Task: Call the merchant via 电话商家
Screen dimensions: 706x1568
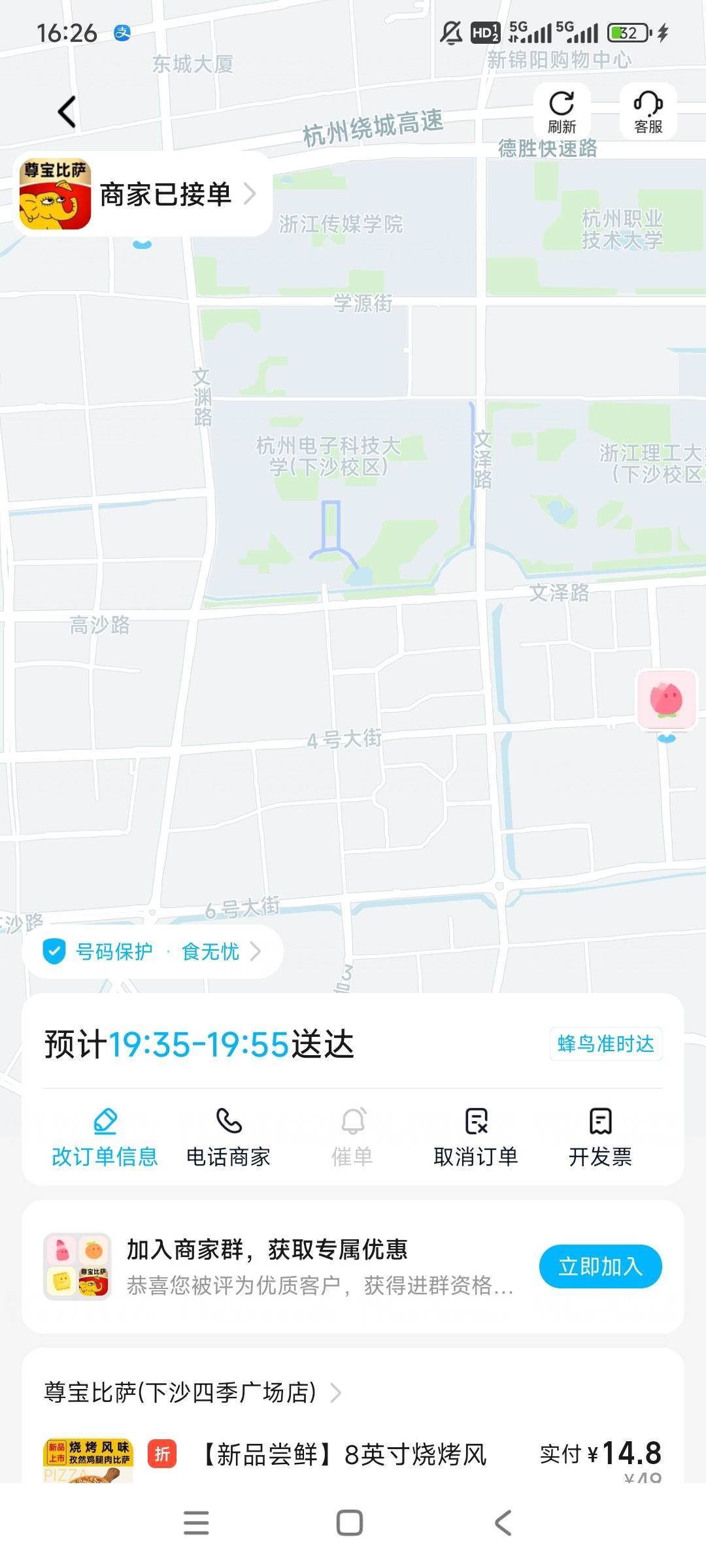Action: tap(228, 1137)
